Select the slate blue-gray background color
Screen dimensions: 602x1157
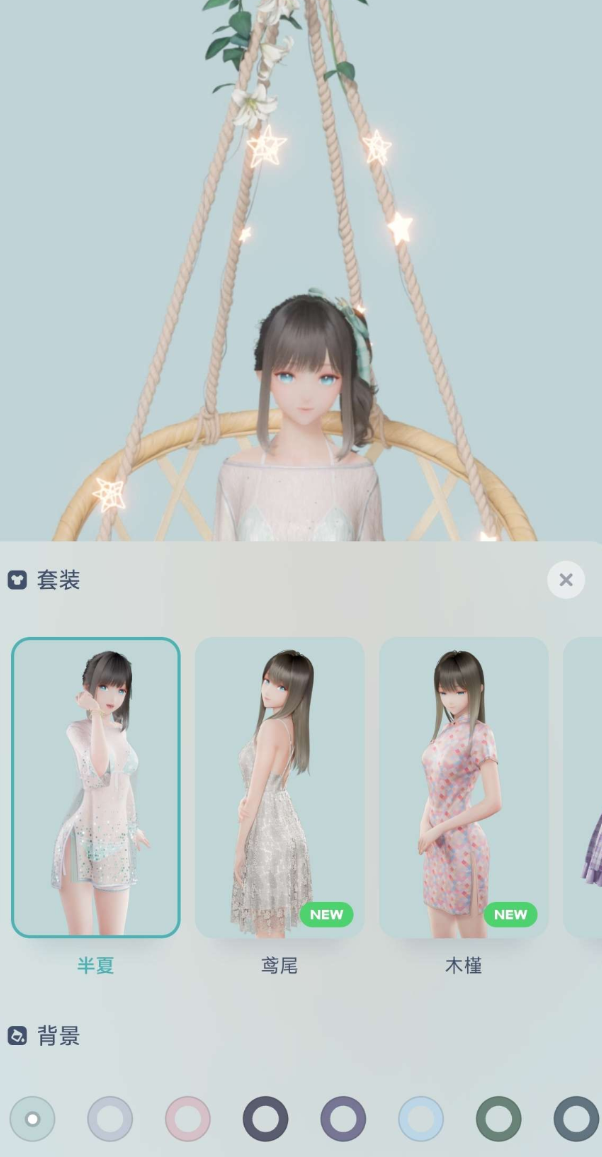pyautogui.click(x=576, y=1119)
